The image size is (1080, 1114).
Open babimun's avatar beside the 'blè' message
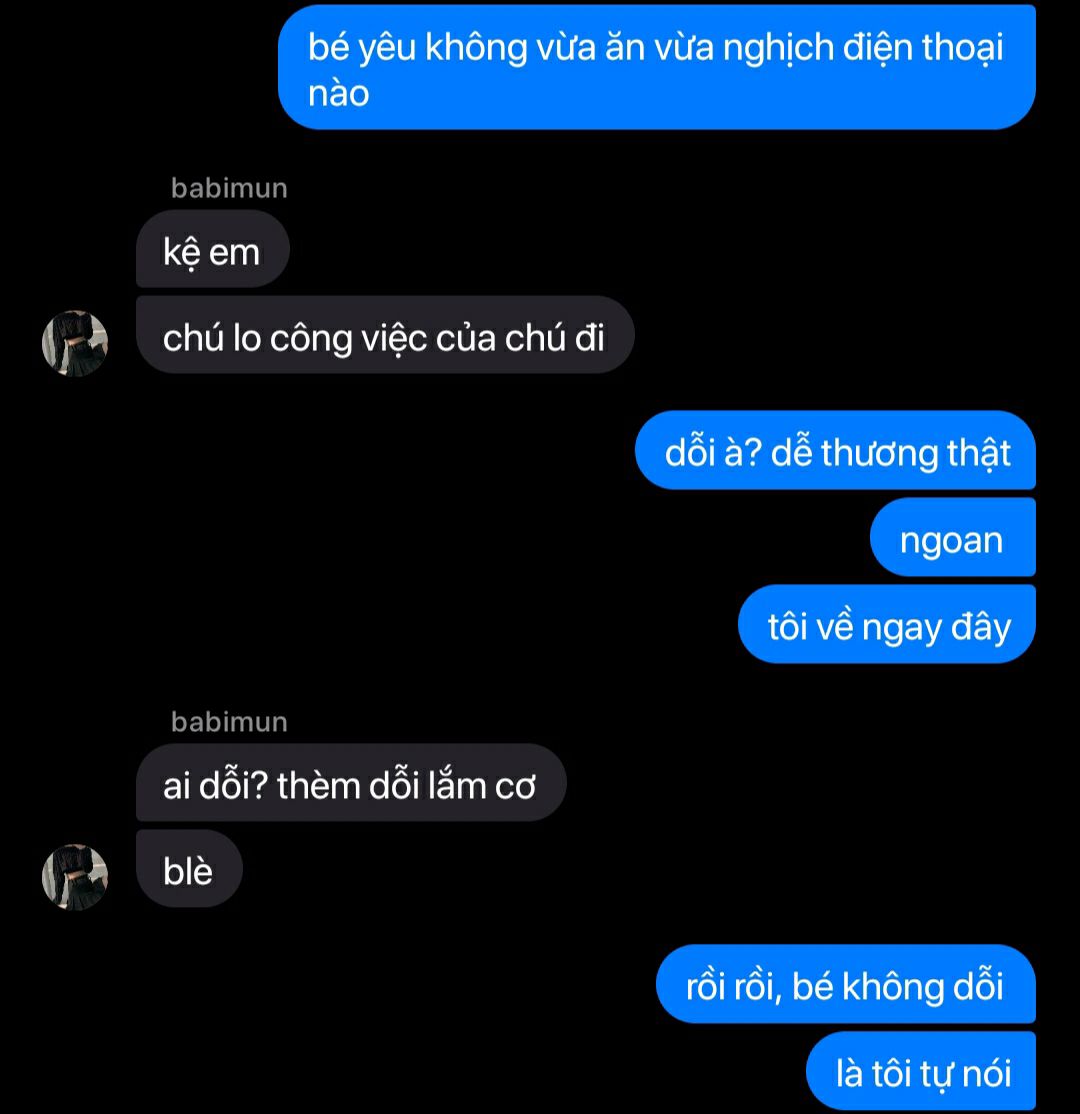point(74,877)
